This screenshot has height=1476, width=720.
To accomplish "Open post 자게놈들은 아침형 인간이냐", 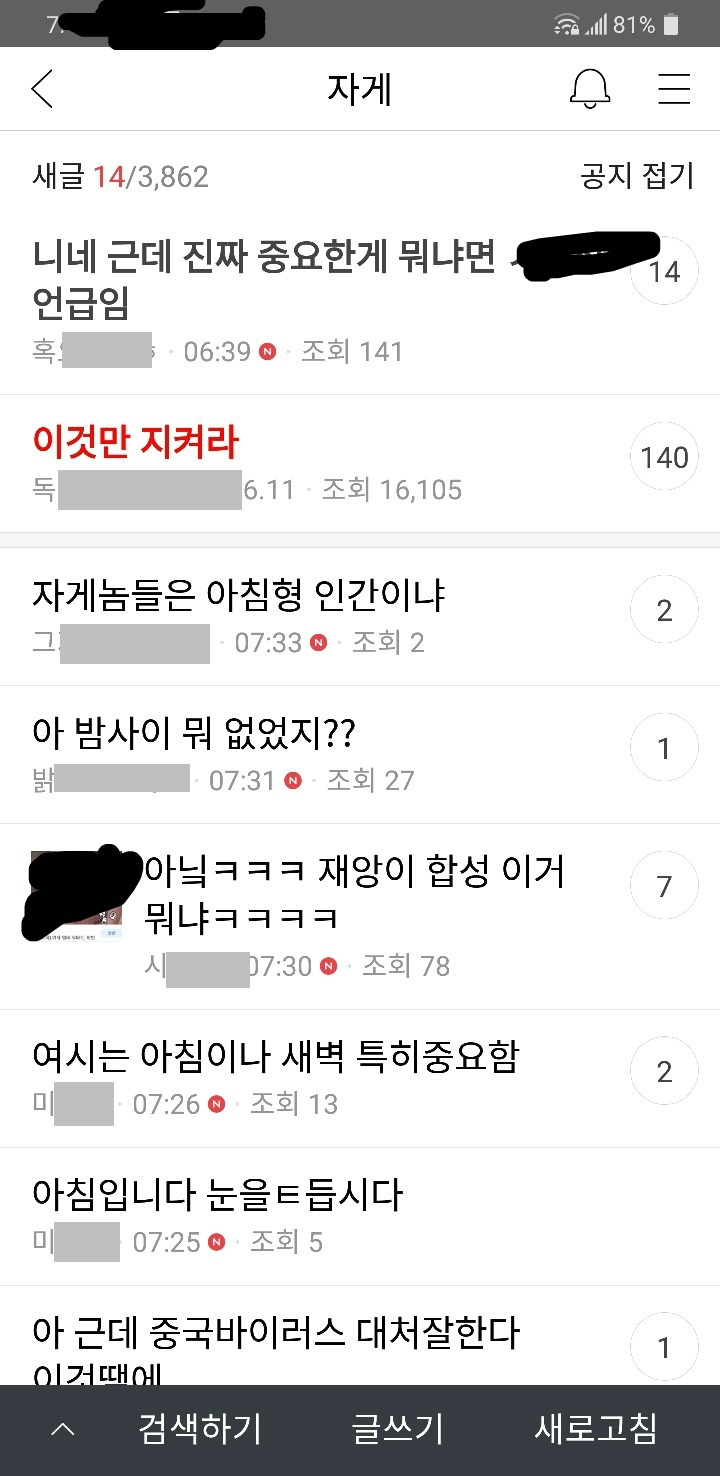I will tap(238, 596).
